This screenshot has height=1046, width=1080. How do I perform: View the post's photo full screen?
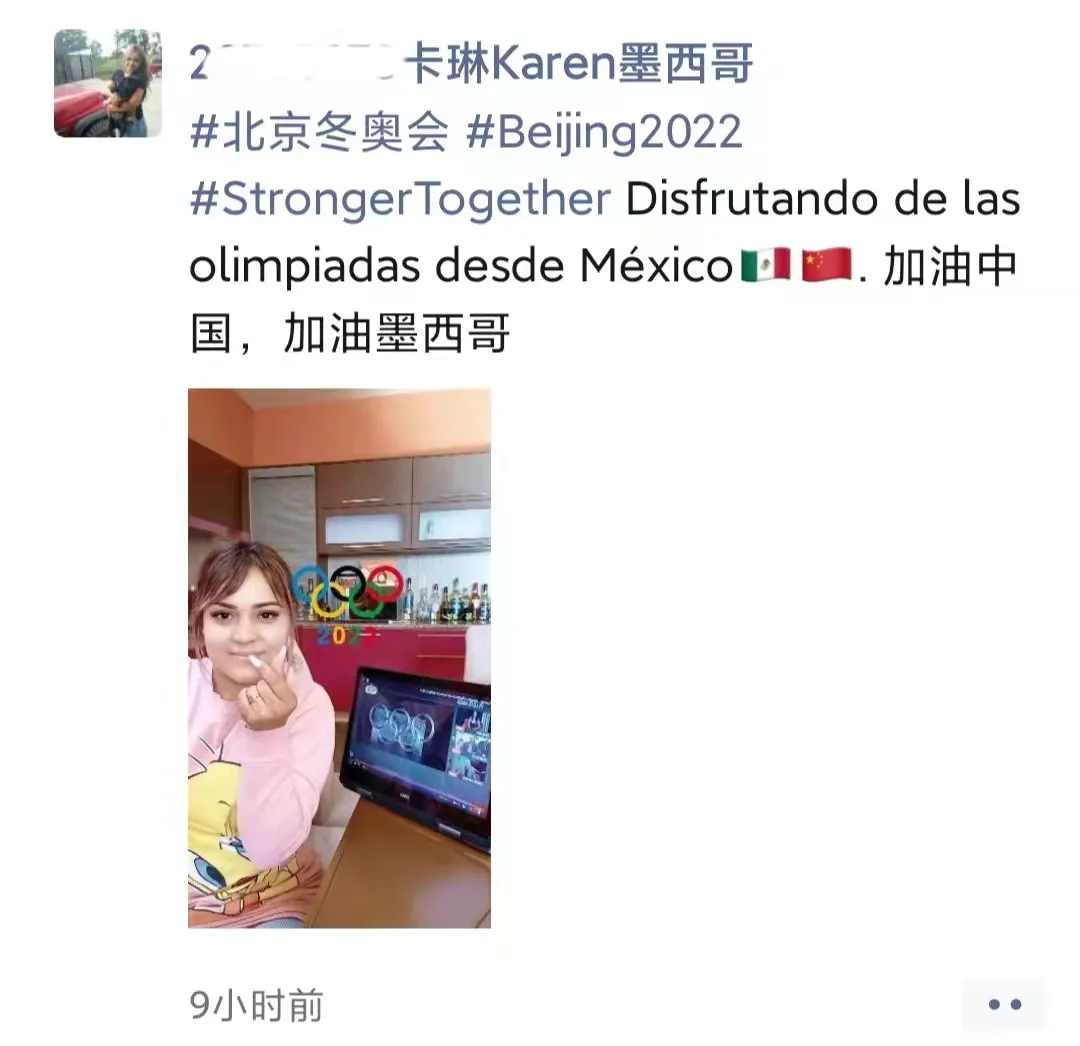[x=339, y=657]
